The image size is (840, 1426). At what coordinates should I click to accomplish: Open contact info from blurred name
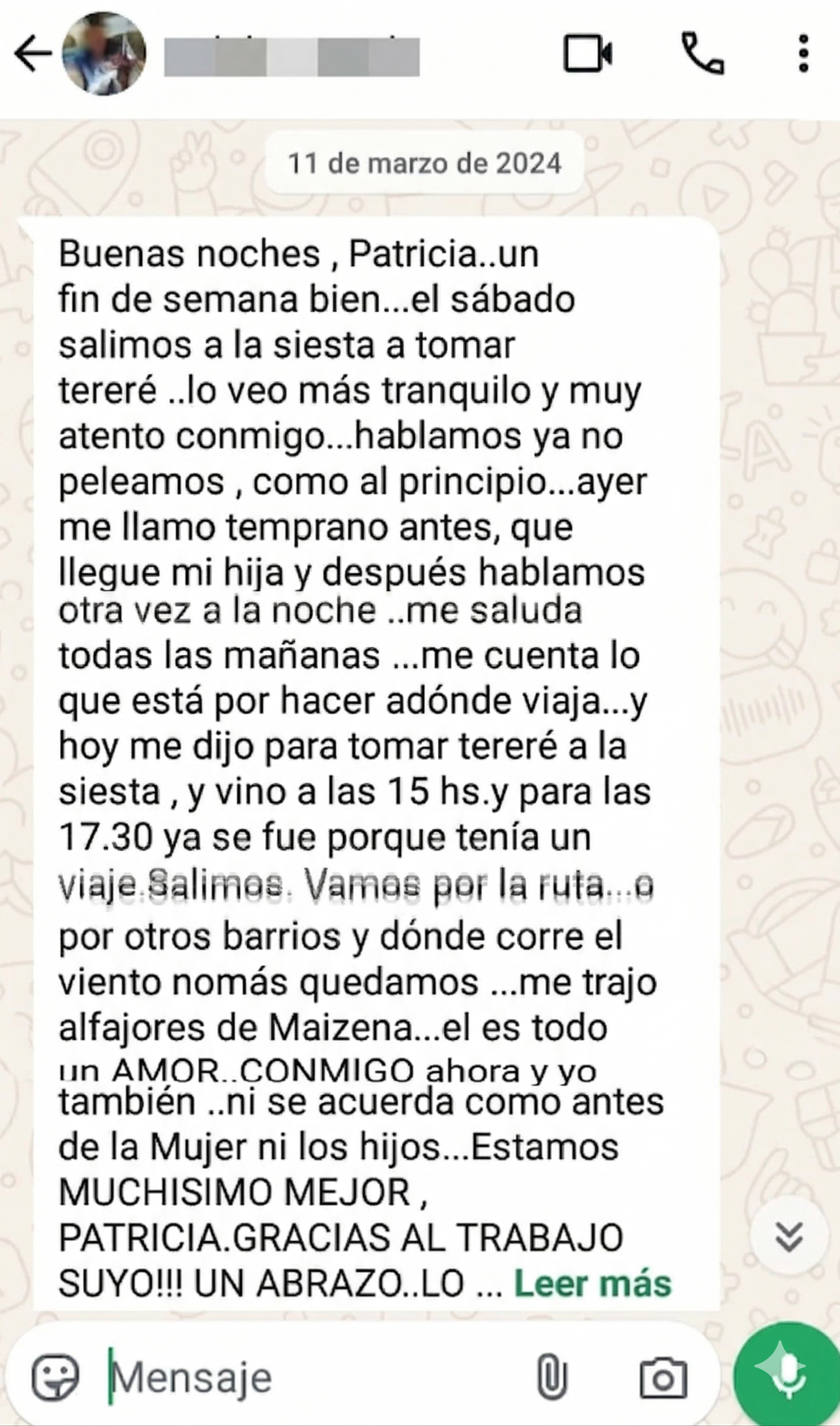291,57
